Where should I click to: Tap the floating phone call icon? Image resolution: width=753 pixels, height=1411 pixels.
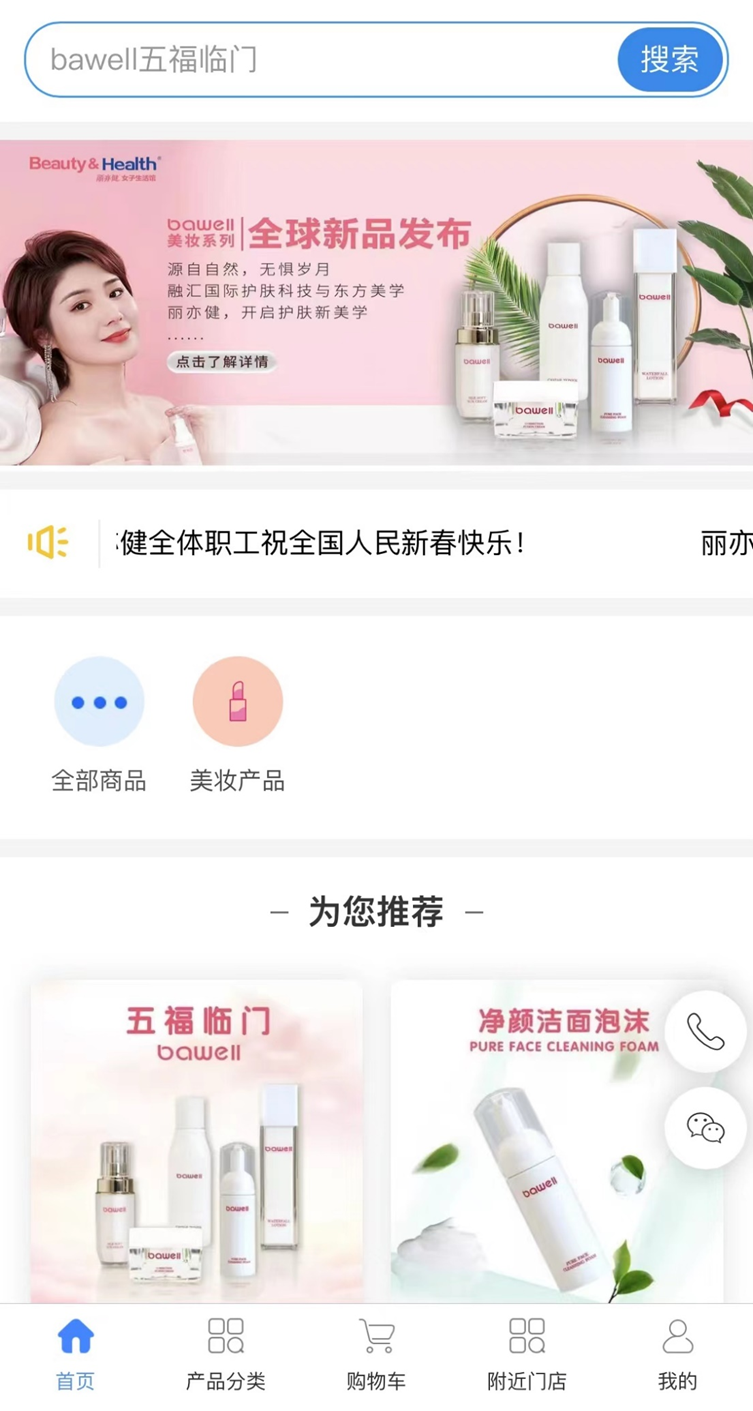[x=706, y=1031]
